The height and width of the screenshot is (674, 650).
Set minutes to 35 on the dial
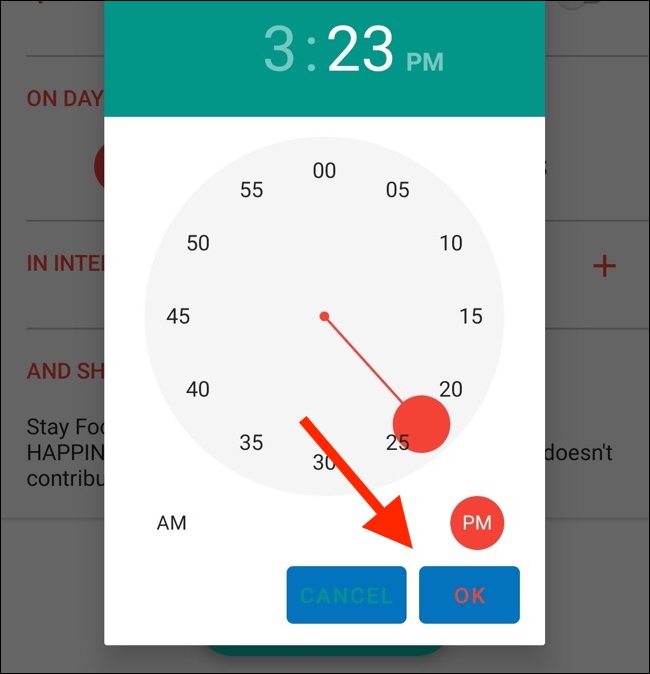(252, 442)
